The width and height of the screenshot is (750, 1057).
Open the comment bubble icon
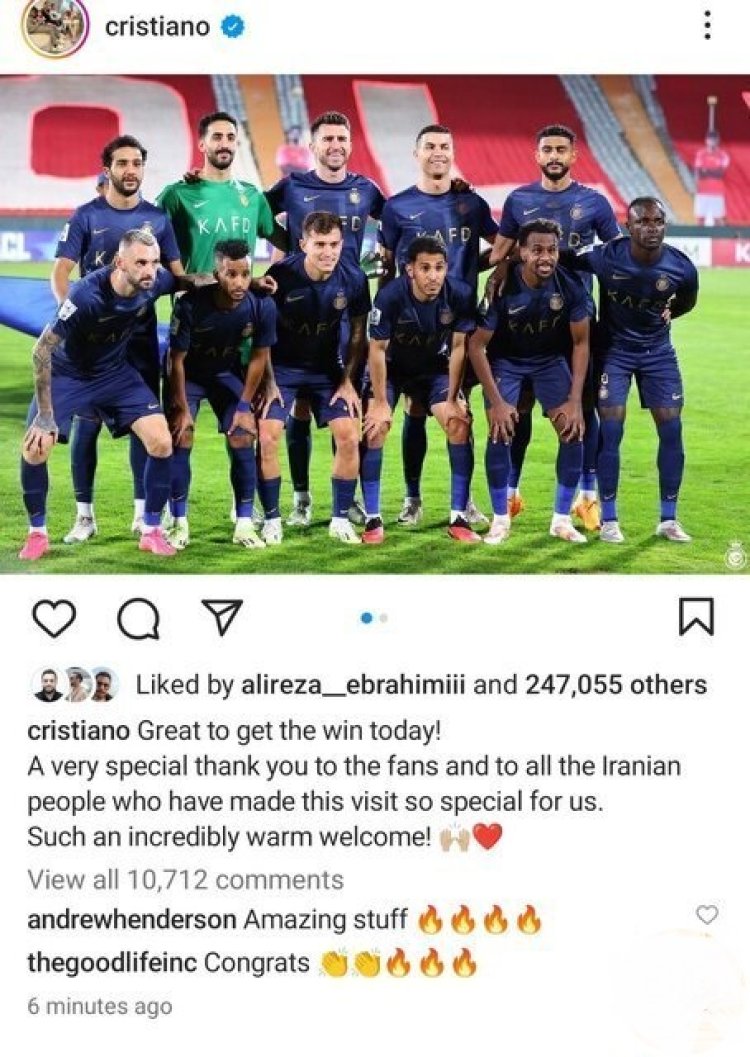click(x=137, y=619)
